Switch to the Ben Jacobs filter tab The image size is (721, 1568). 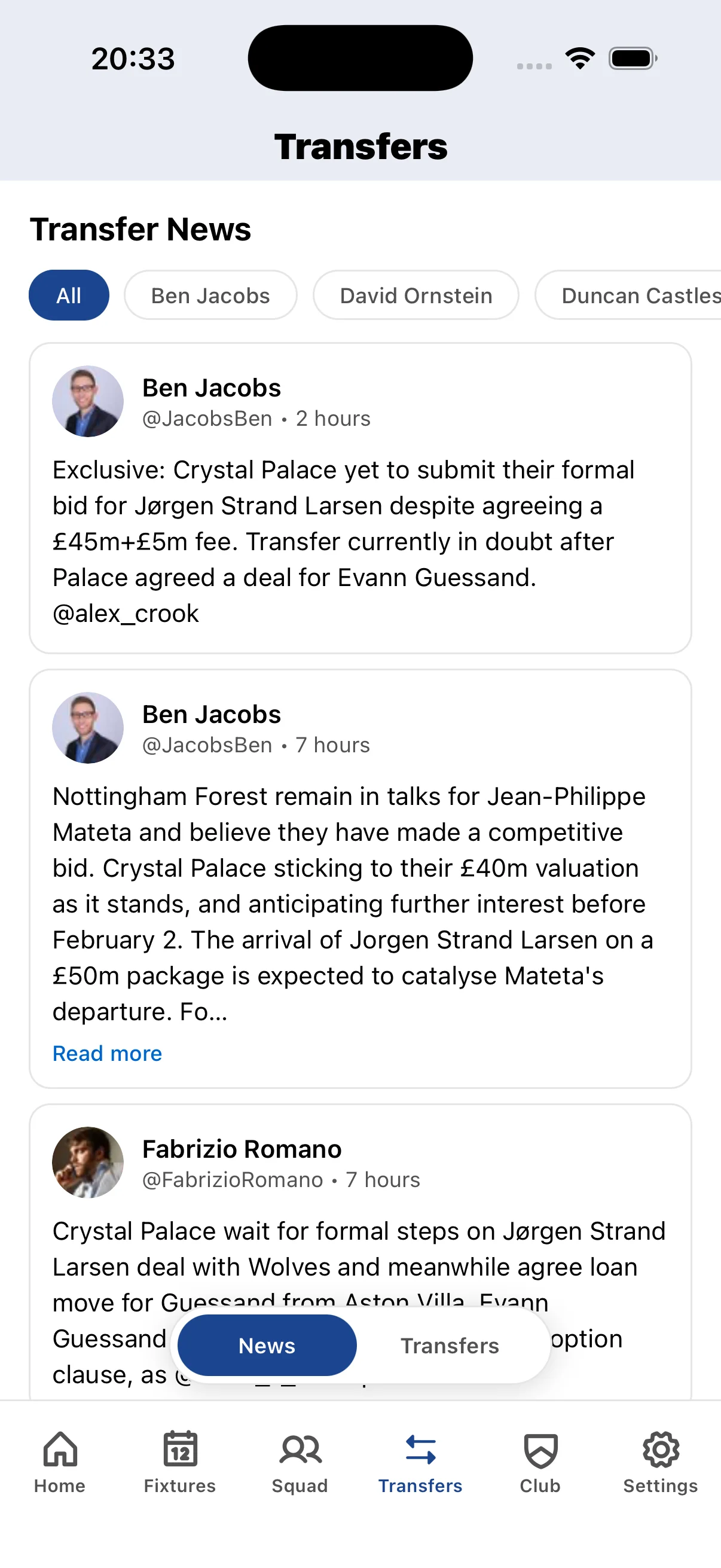click(210, 295)
